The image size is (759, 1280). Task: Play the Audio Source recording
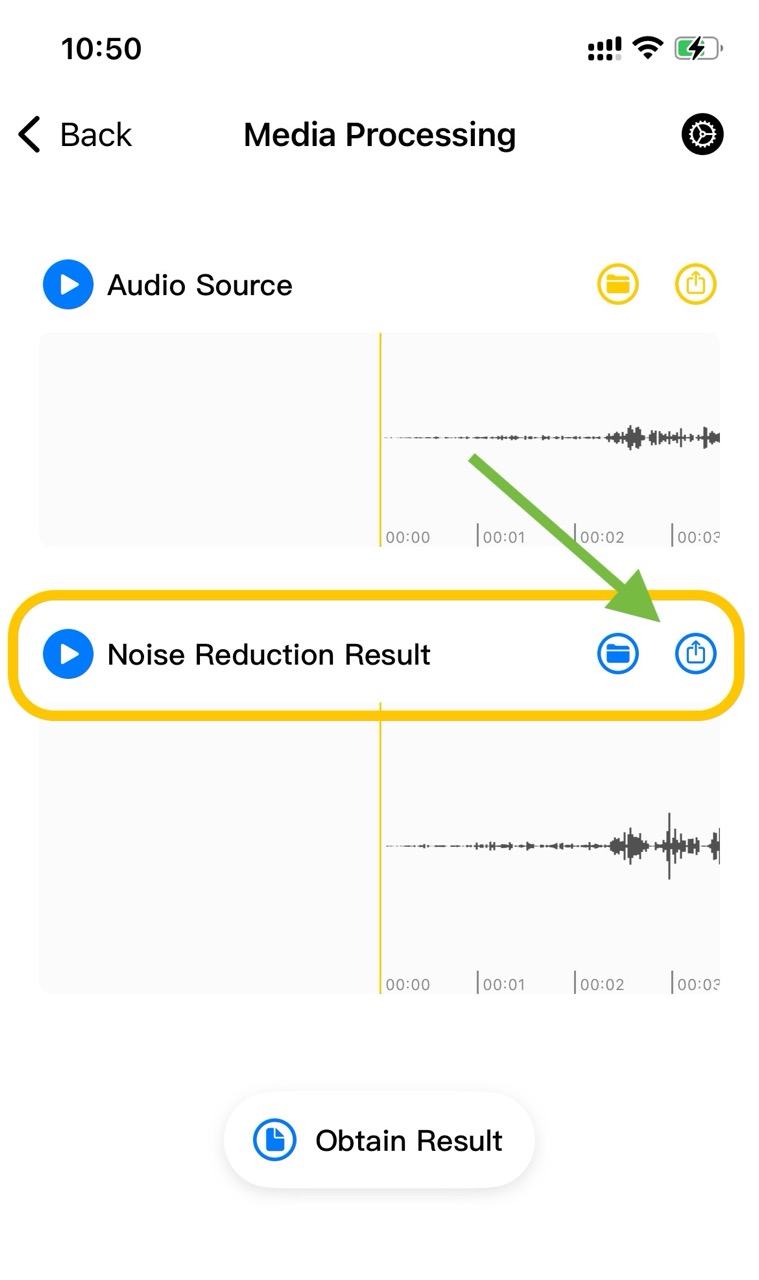(67, 284)
